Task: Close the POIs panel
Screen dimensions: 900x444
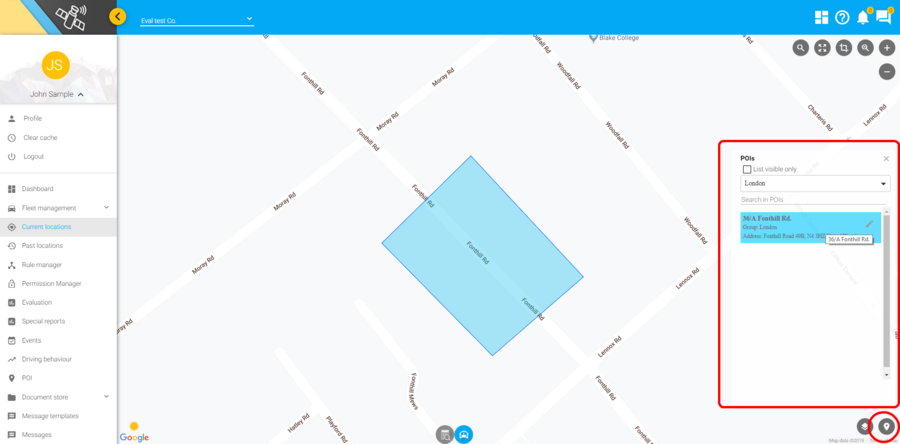Action: (x=886, y=158)
